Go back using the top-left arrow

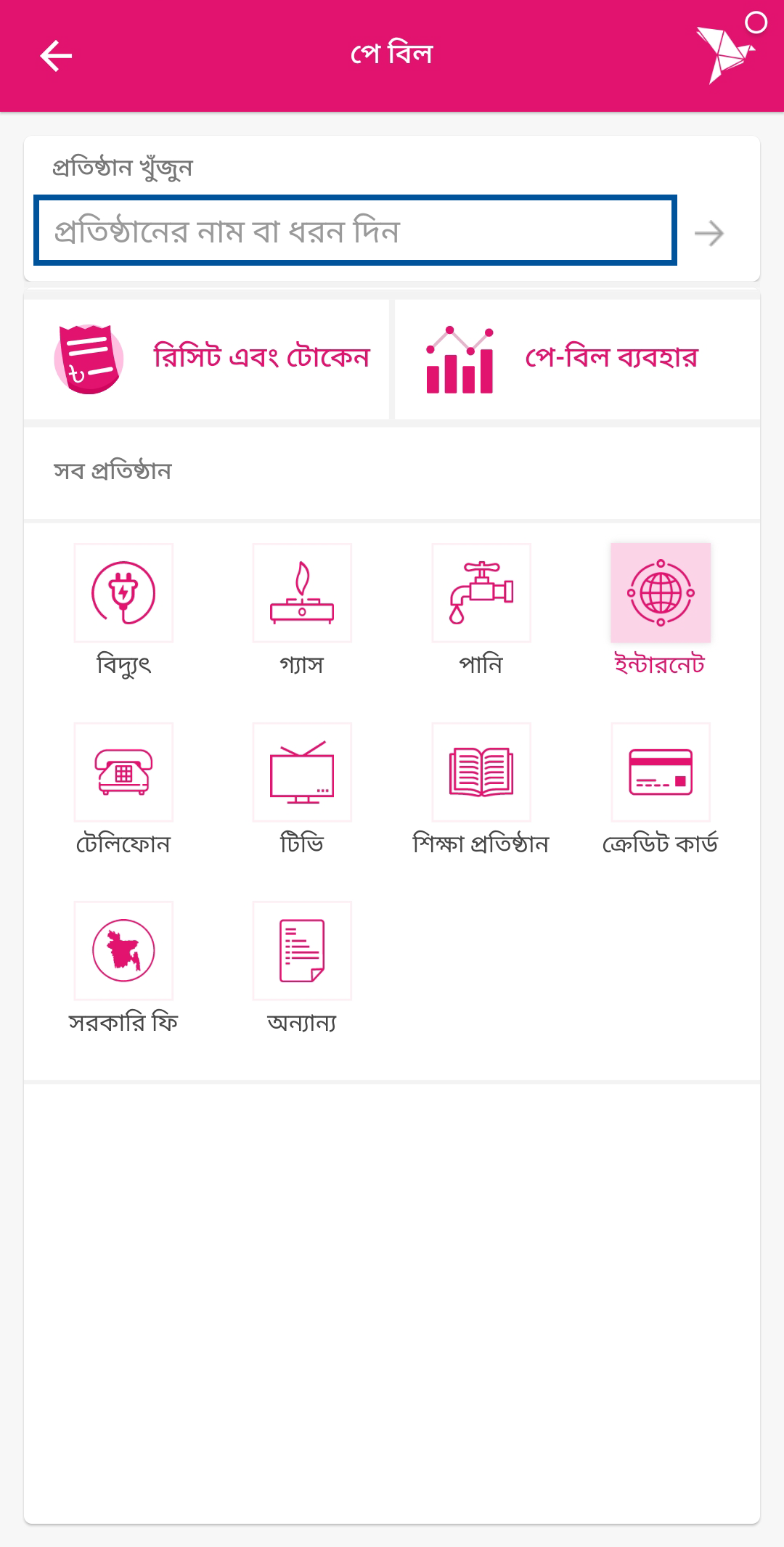point(56,56)
